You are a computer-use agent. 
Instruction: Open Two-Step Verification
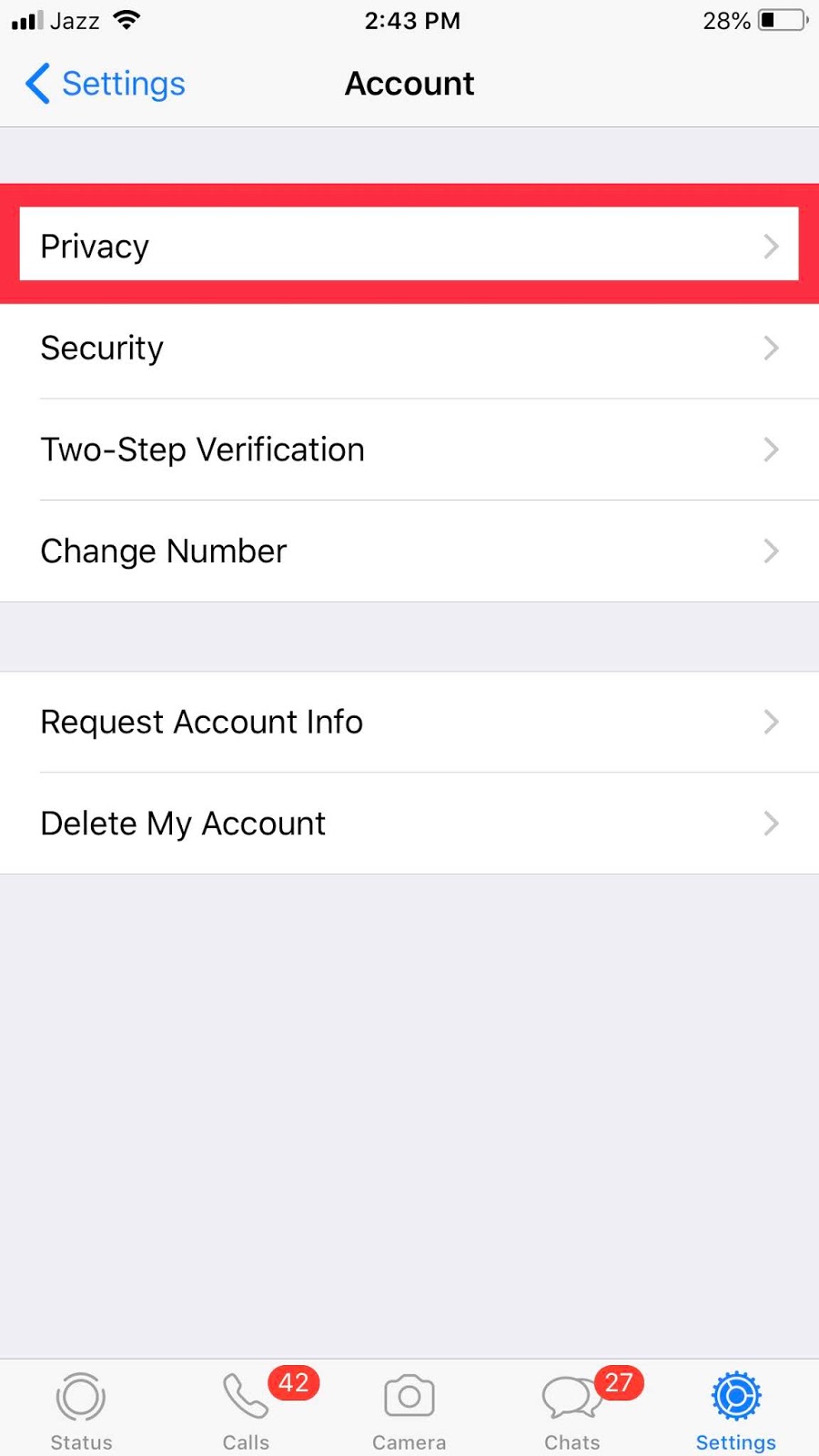click(x=409, y=450)
